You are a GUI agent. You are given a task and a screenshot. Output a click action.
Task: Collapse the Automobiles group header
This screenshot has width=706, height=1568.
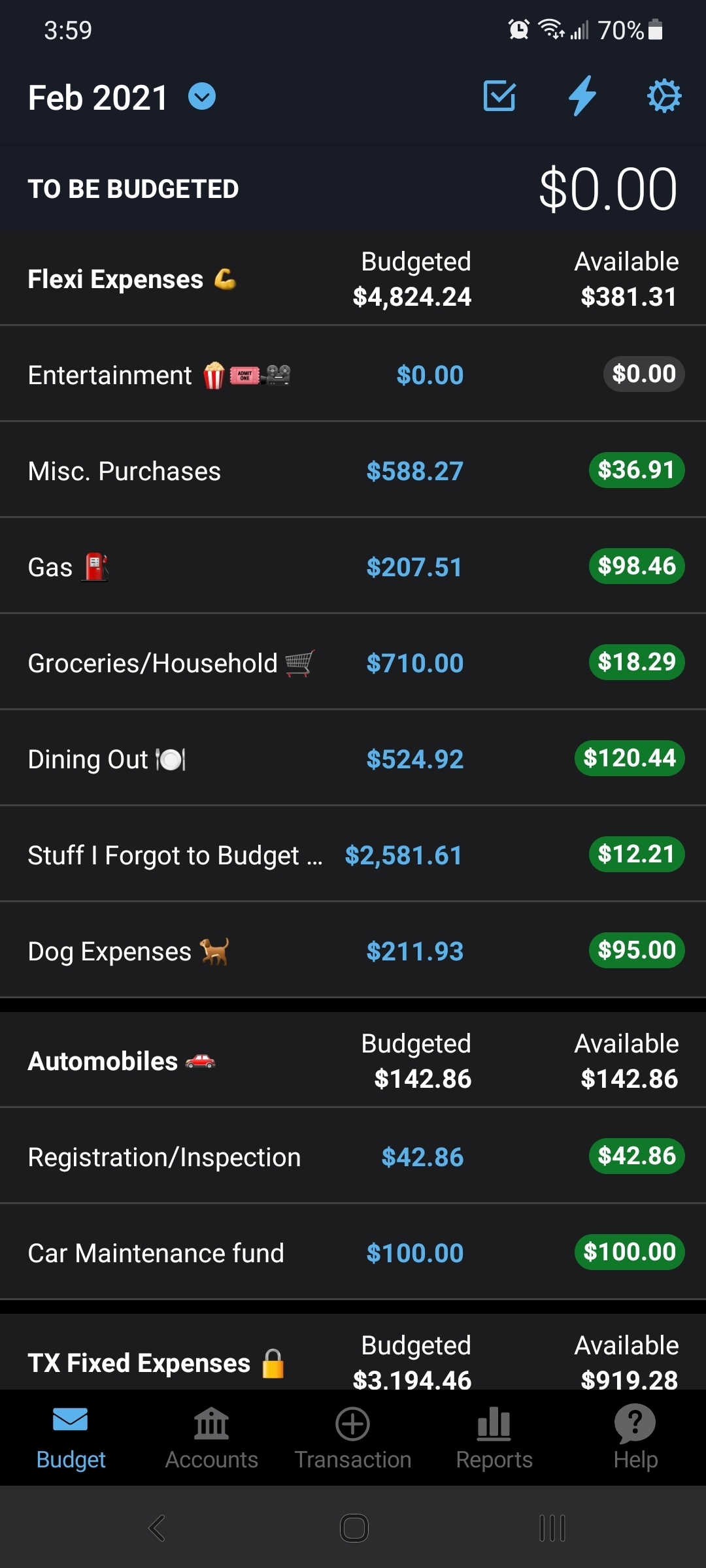pyautogui.click(x=353, y=1060)
